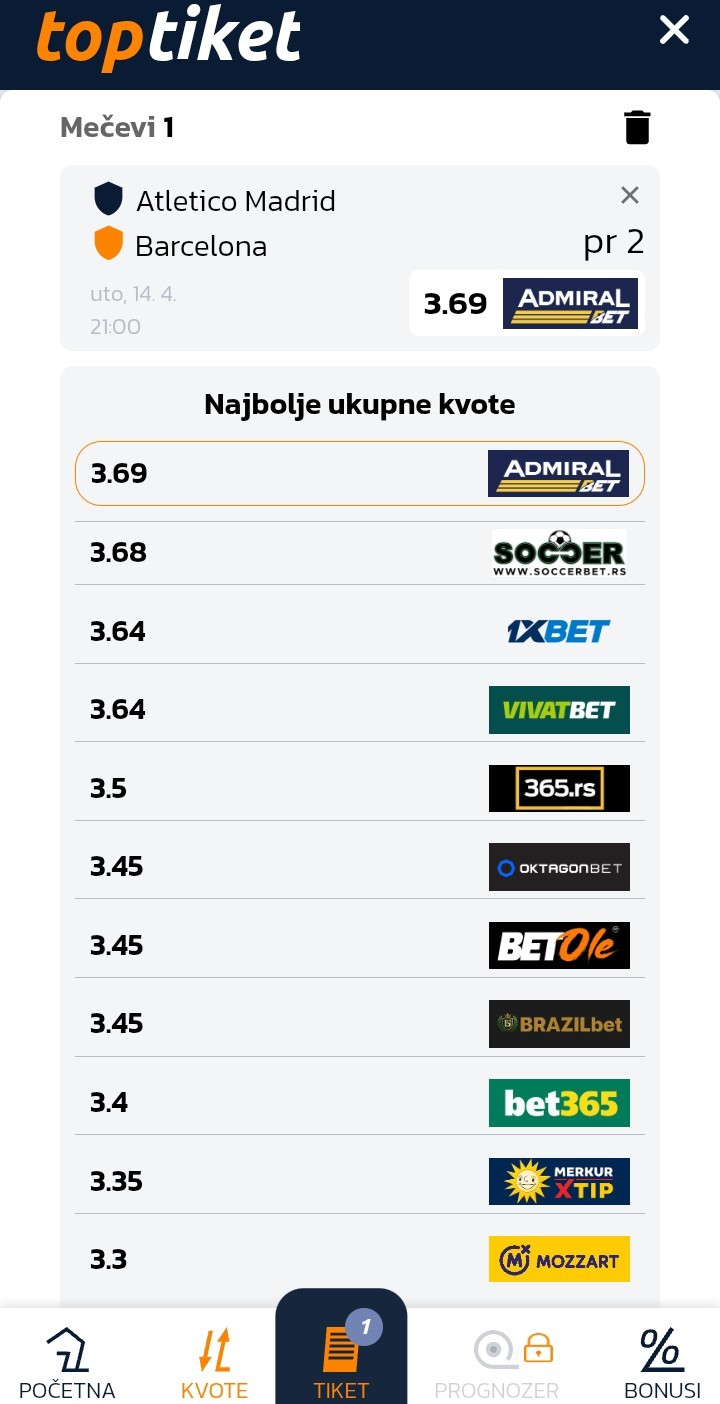Screen dimensions: 720x1404
Task: Select the bet365 odds of 3.4
Action: pos(360,1102)
